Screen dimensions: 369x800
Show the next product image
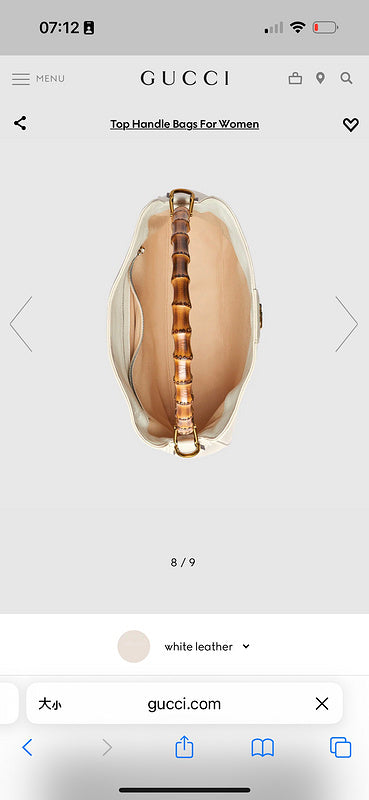pos(347,324)
